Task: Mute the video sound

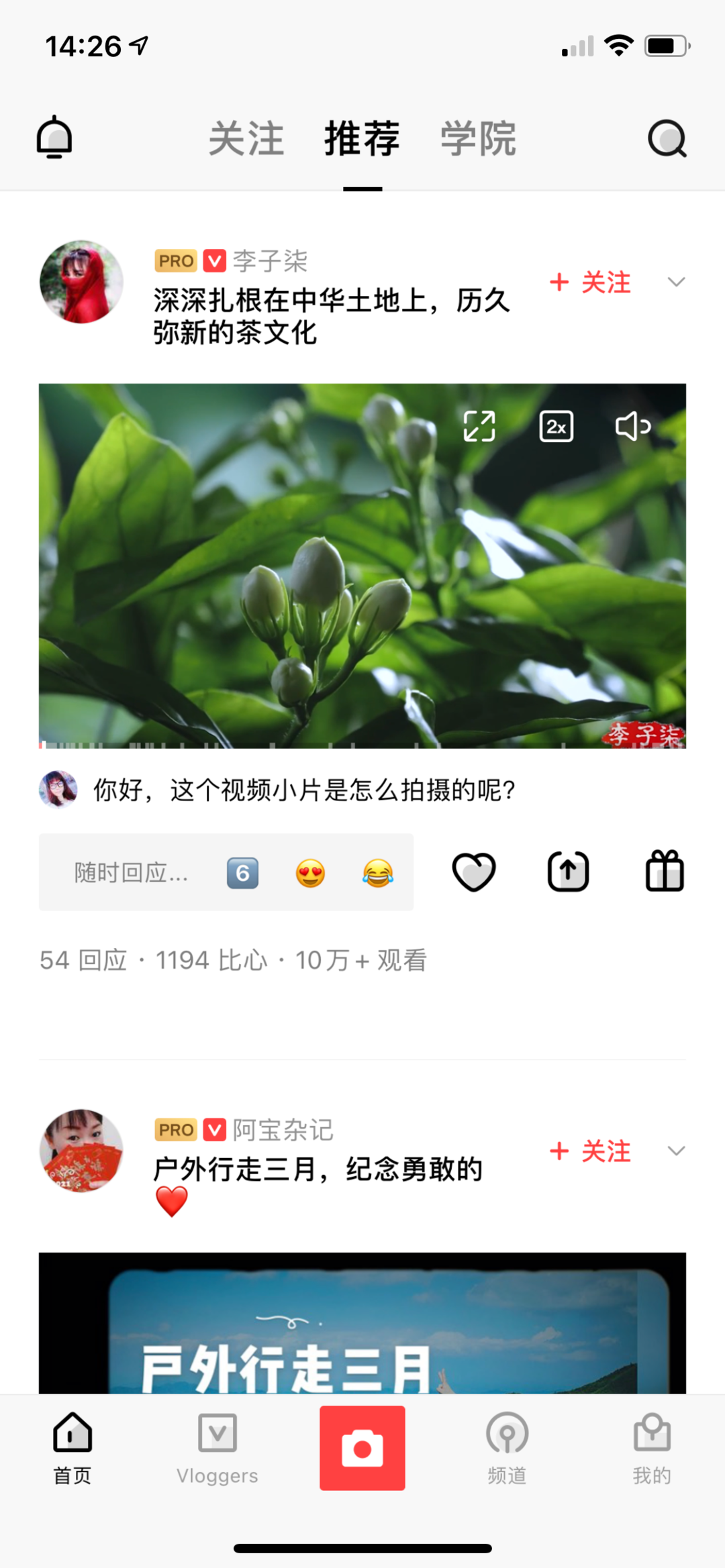Action: tap(634, 425)
